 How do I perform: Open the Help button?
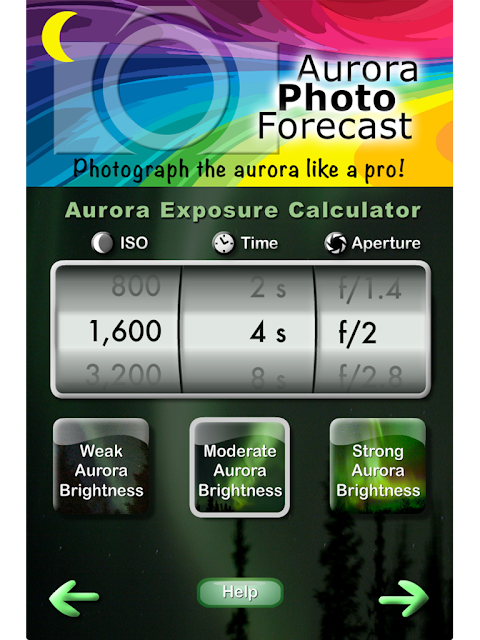[x=240, y=592]
